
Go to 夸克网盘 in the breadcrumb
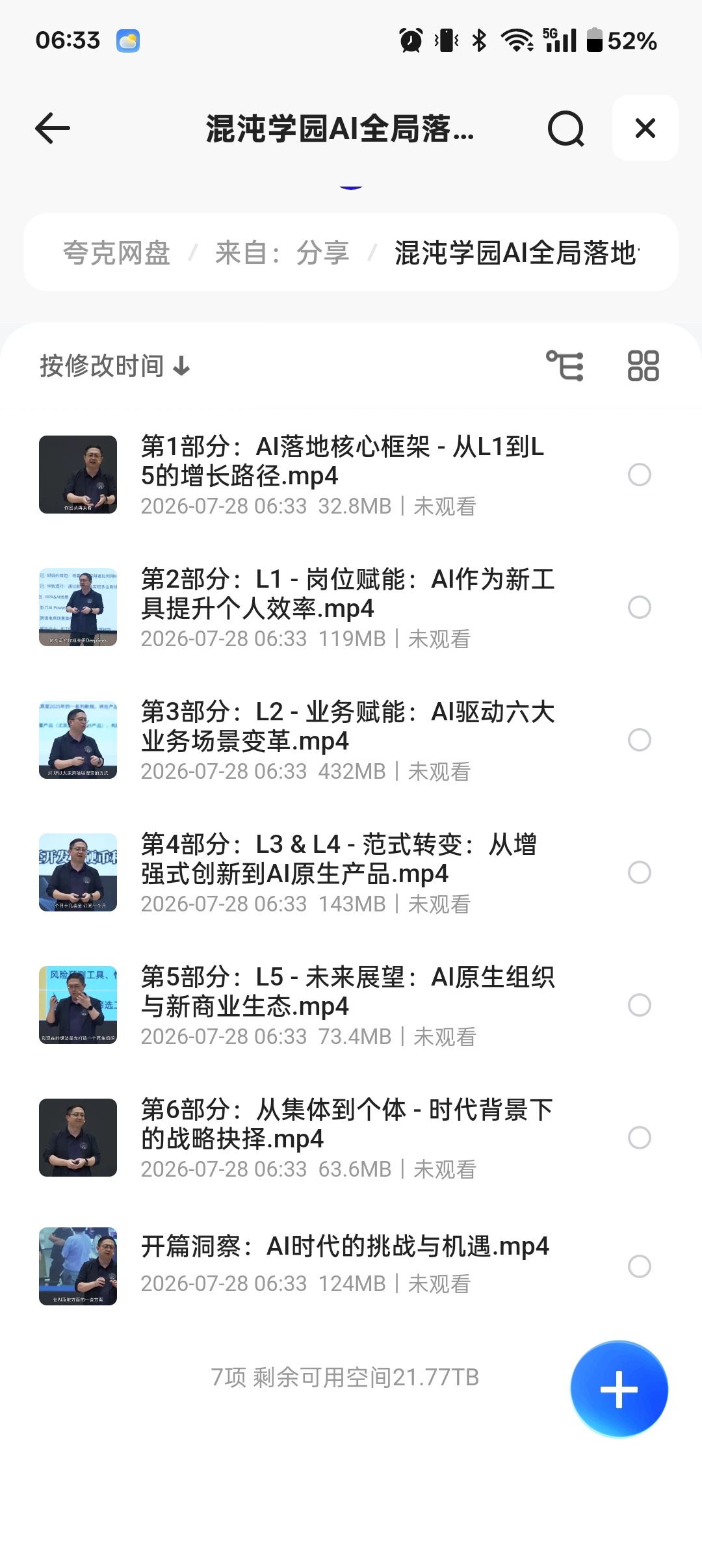(117, 253)
